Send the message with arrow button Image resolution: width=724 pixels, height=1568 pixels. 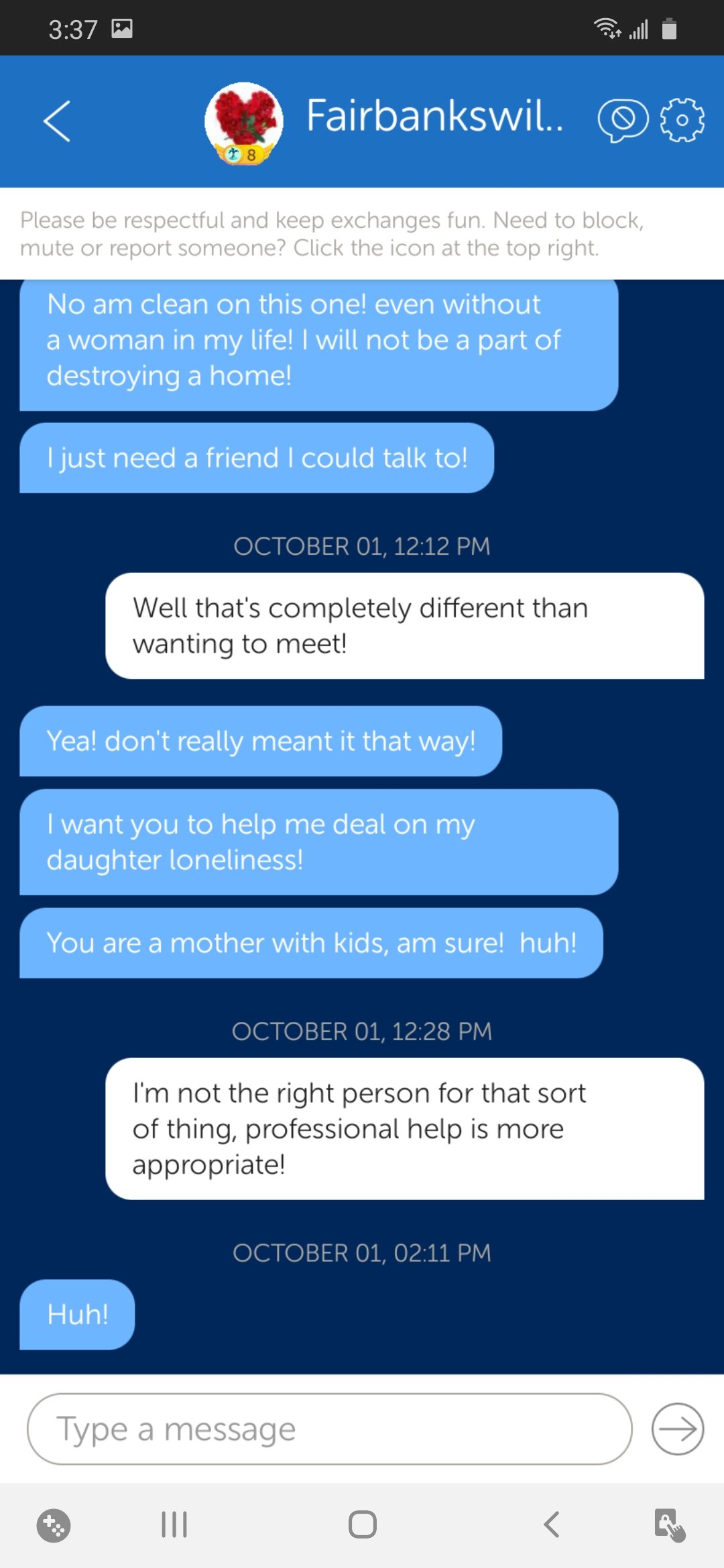(x=677, y=1429)
